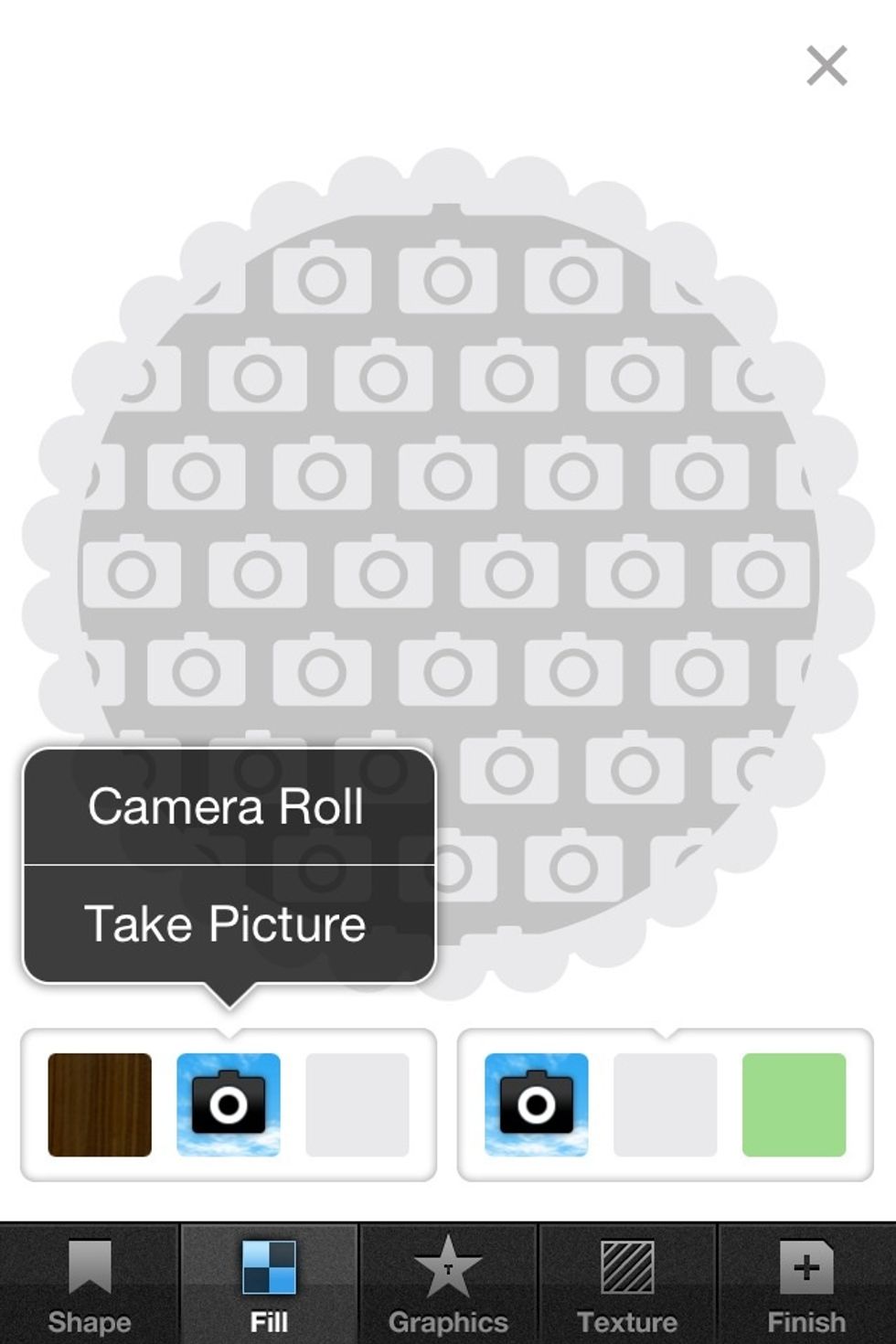This screenshot has height=1344, width=896.
Task: Select light gray swatch in right panel
Action: 665,1104
